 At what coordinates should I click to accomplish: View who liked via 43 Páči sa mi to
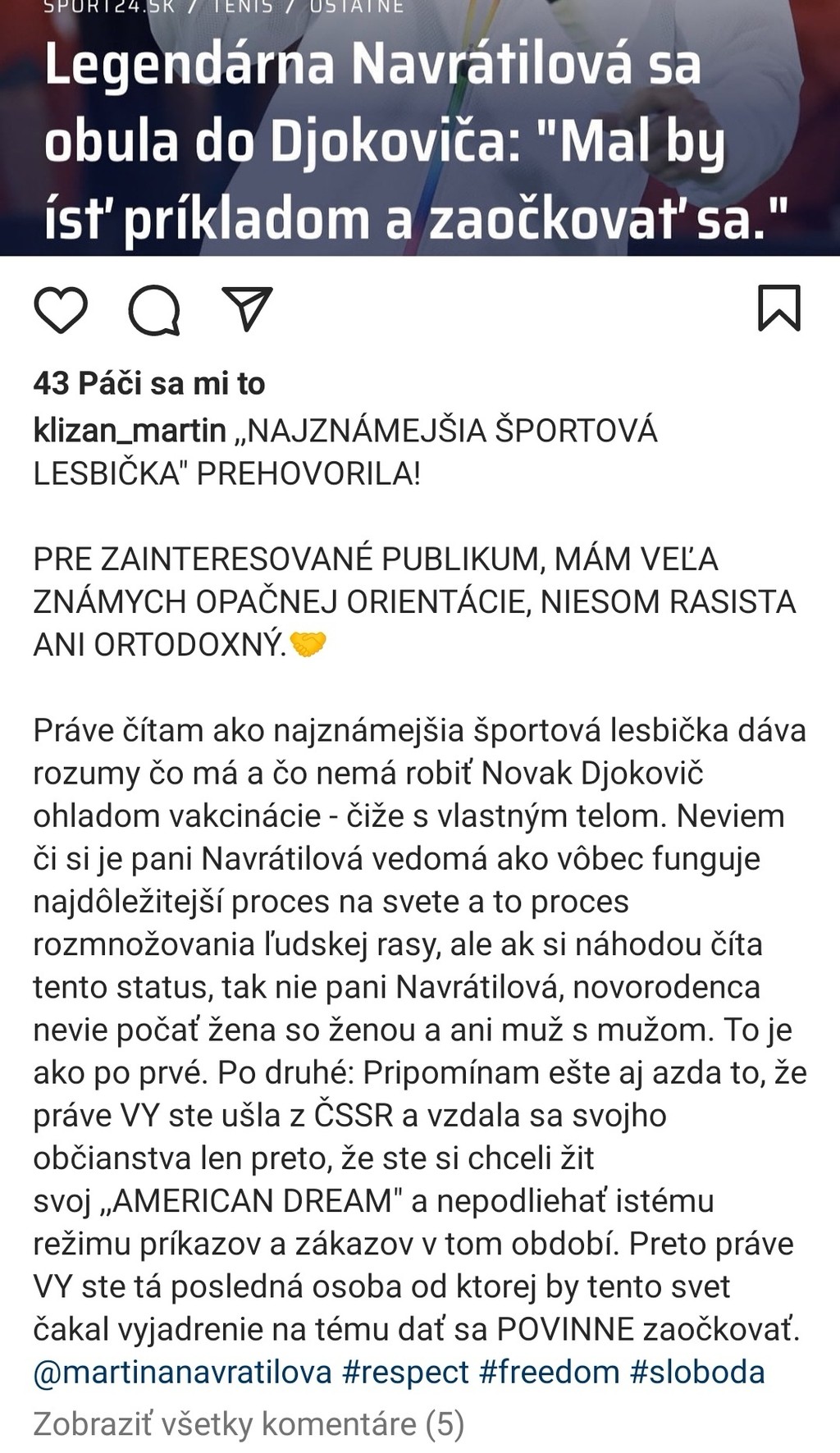pyautogui.click(x=149, y=383)
